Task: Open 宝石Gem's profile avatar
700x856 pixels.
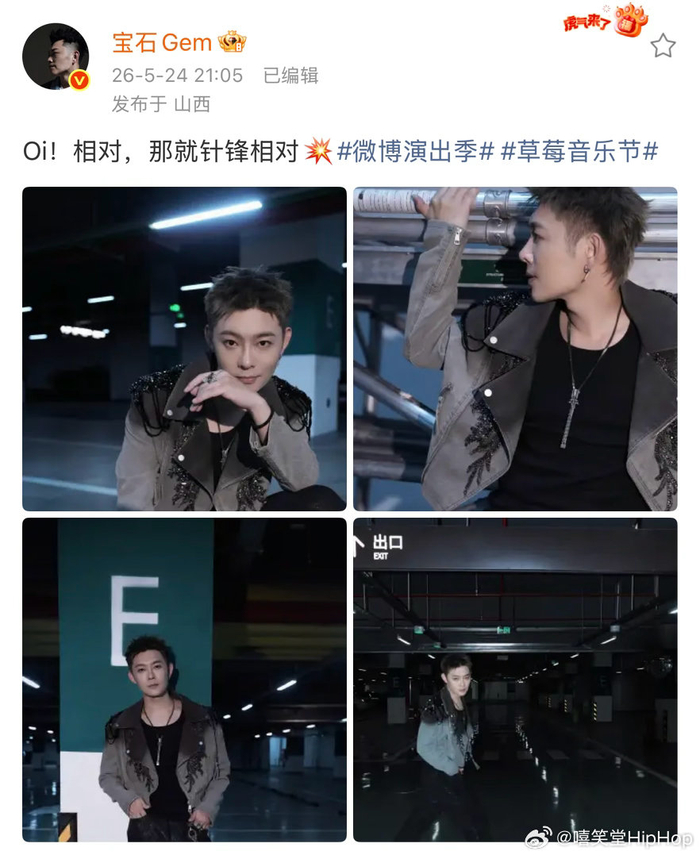Action: pyautogui.click(x=56, y=56)
